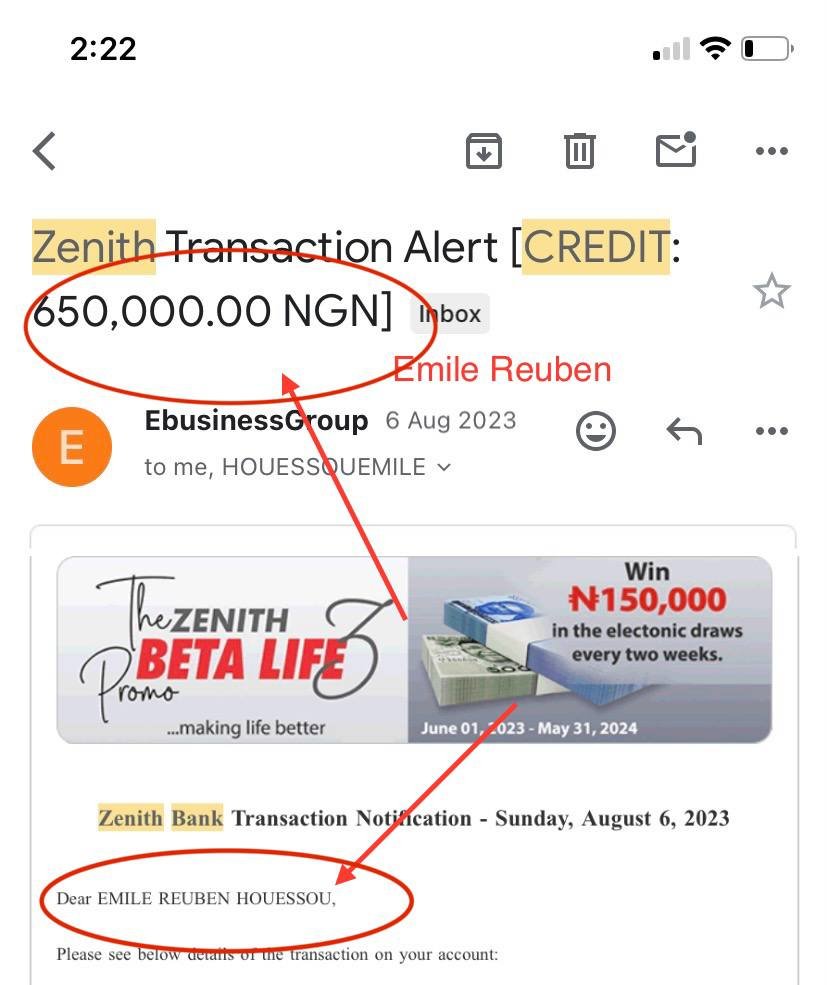Star the Zenith Transaction Alert email
Image resolution: width=827 pixels, height=985 pixels.
tap(771, 292)
